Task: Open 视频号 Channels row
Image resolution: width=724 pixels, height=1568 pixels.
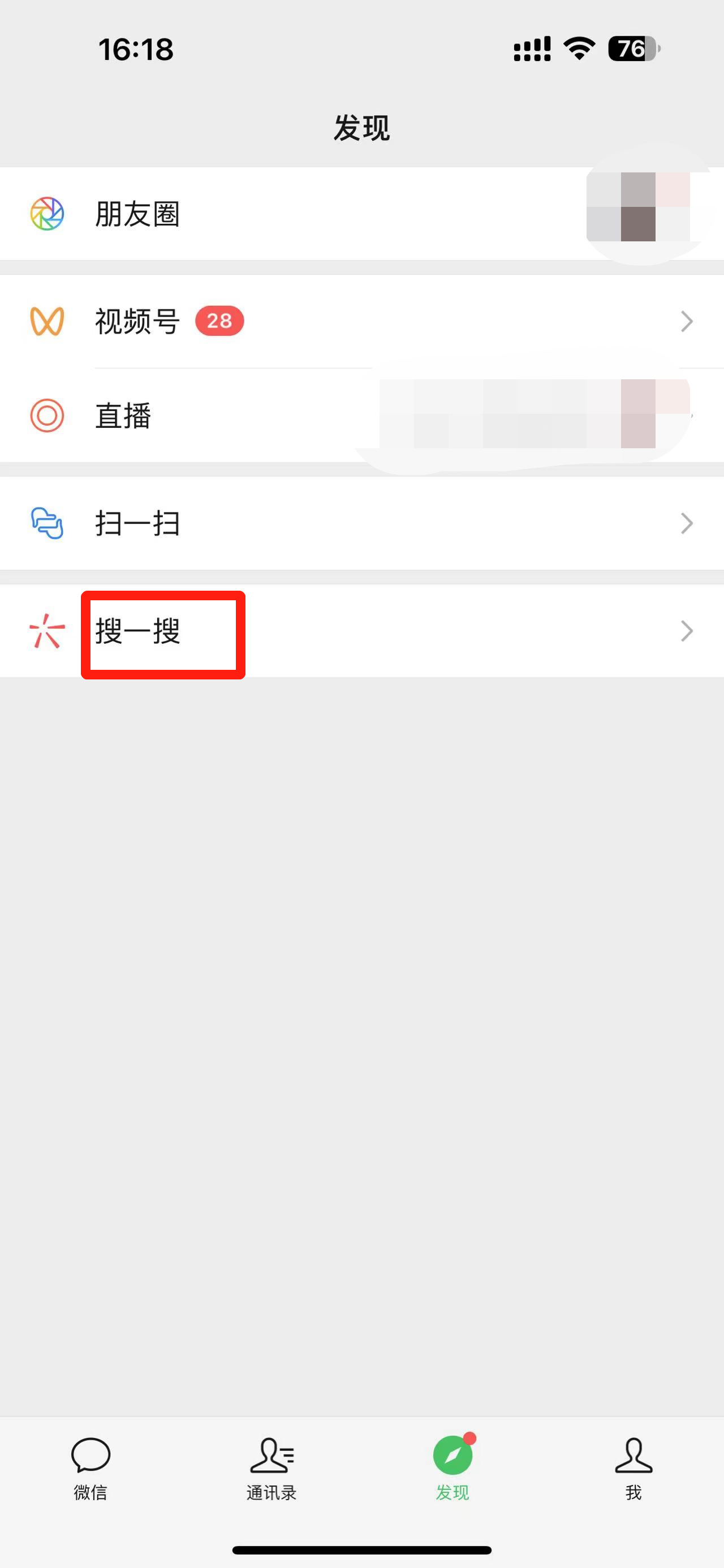Action: [x=361, y=322]
